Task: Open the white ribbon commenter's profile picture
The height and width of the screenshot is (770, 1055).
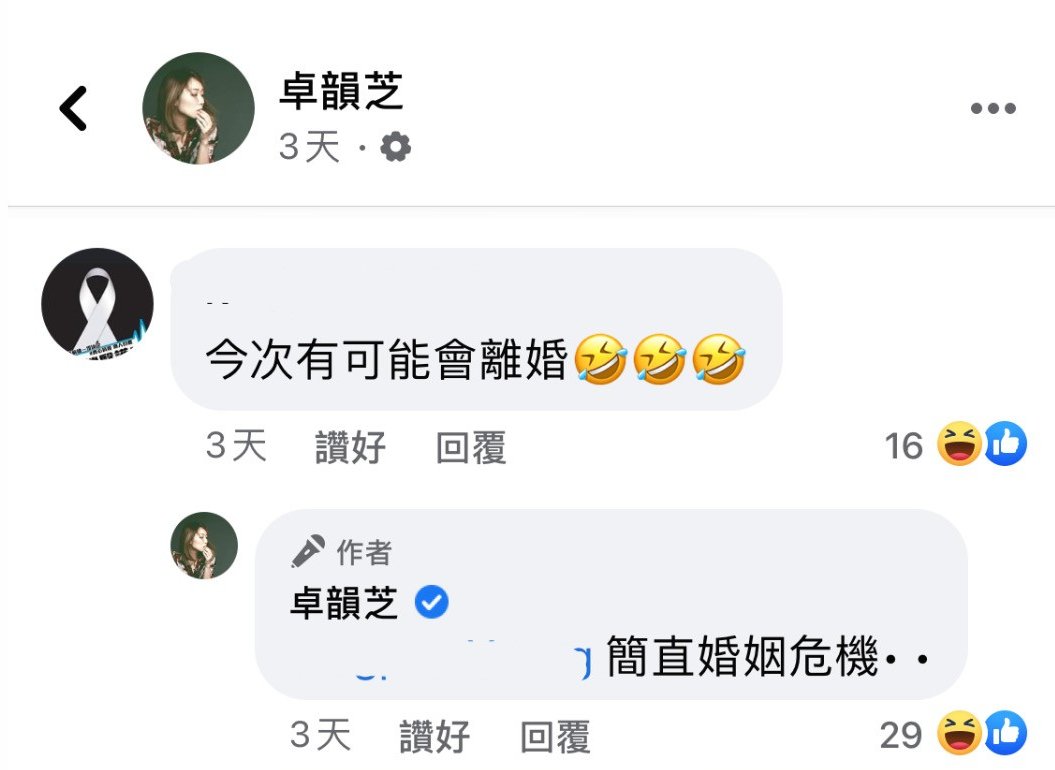Action: point(97,304)
